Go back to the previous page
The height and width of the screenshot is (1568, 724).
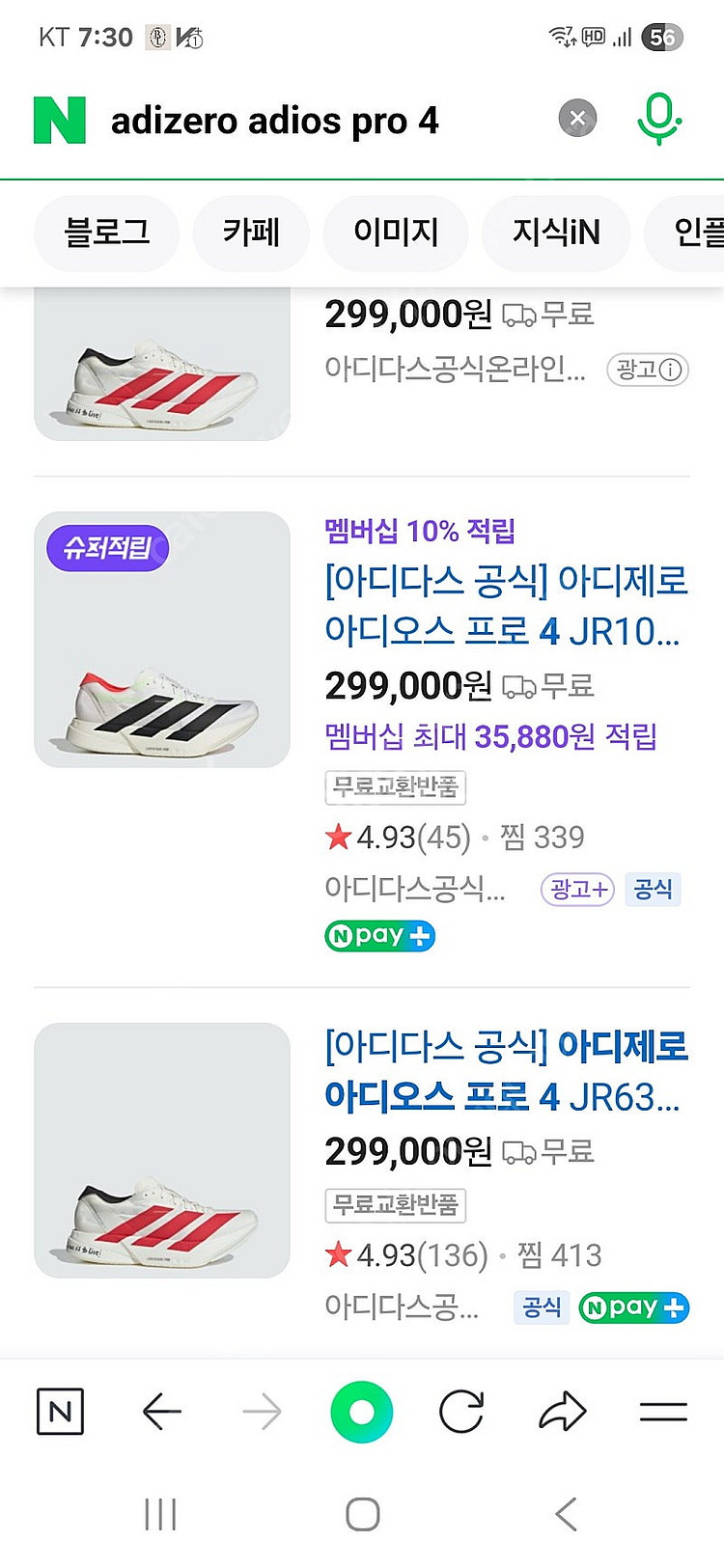[161, 1413]
